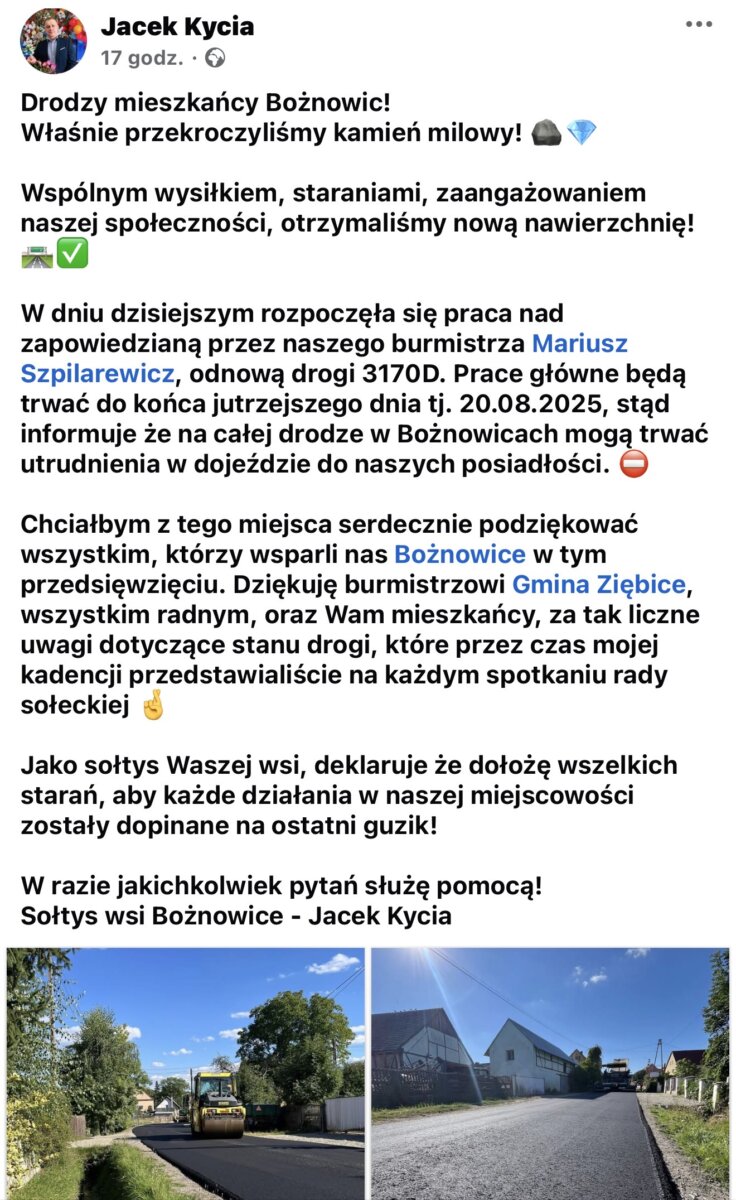This screenshot has height=1200, width=736.
Task: Open Jacek Kycia's profile picture
Action: 53,41
